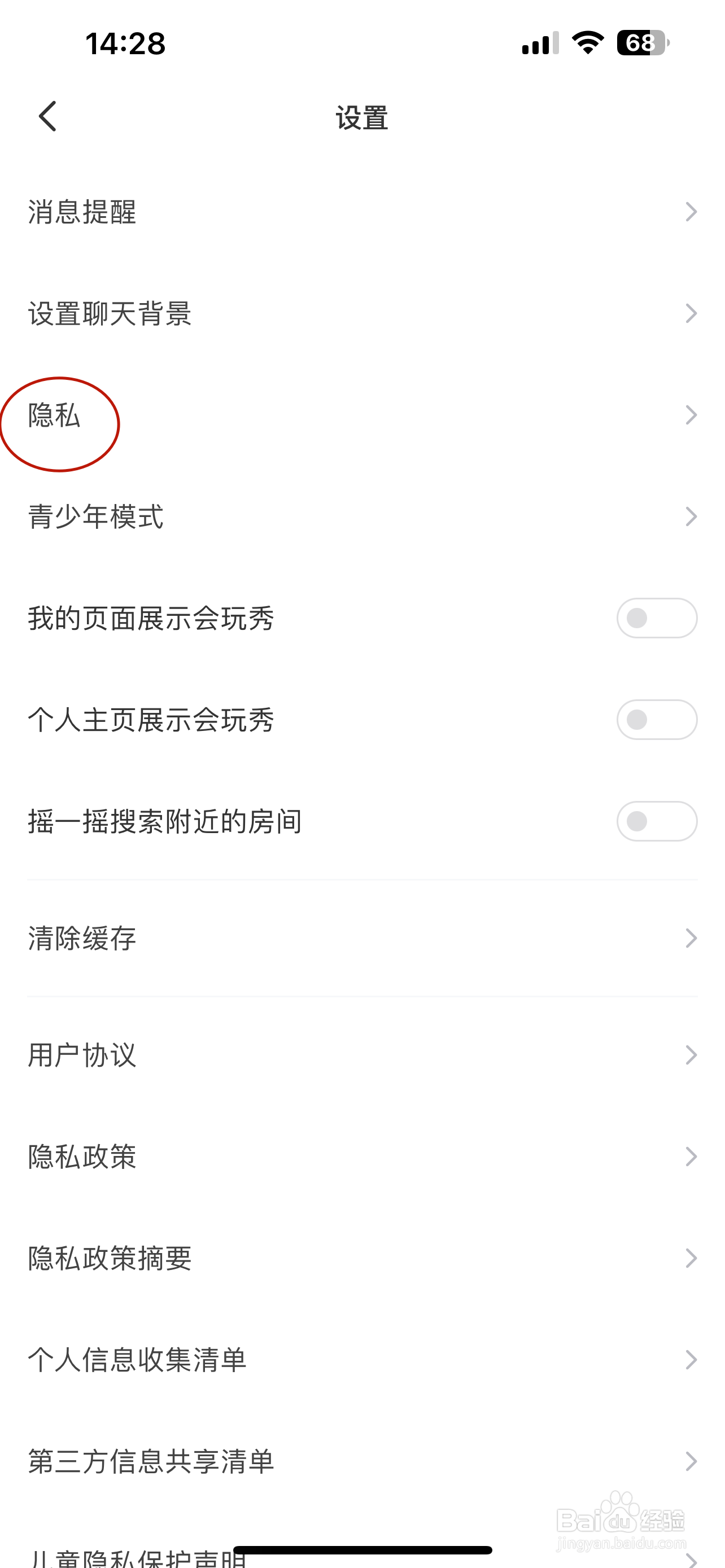This screenshot has width=725, height=1568.
Task: Expand the chevron next to 清除缓存
Action: [691, 938]
